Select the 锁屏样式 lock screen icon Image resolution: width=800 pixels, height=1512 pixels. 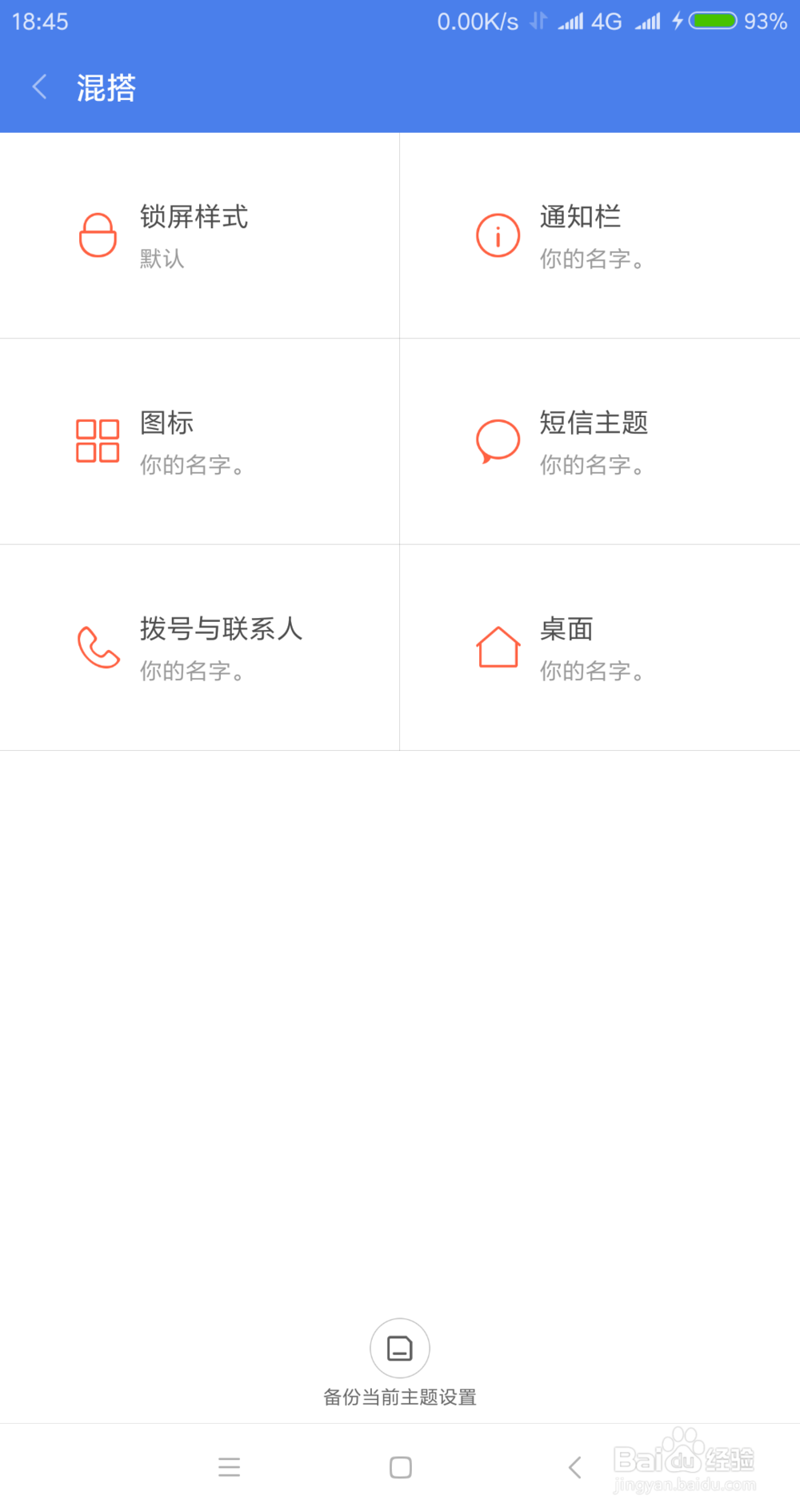click(x=98, y=235)
